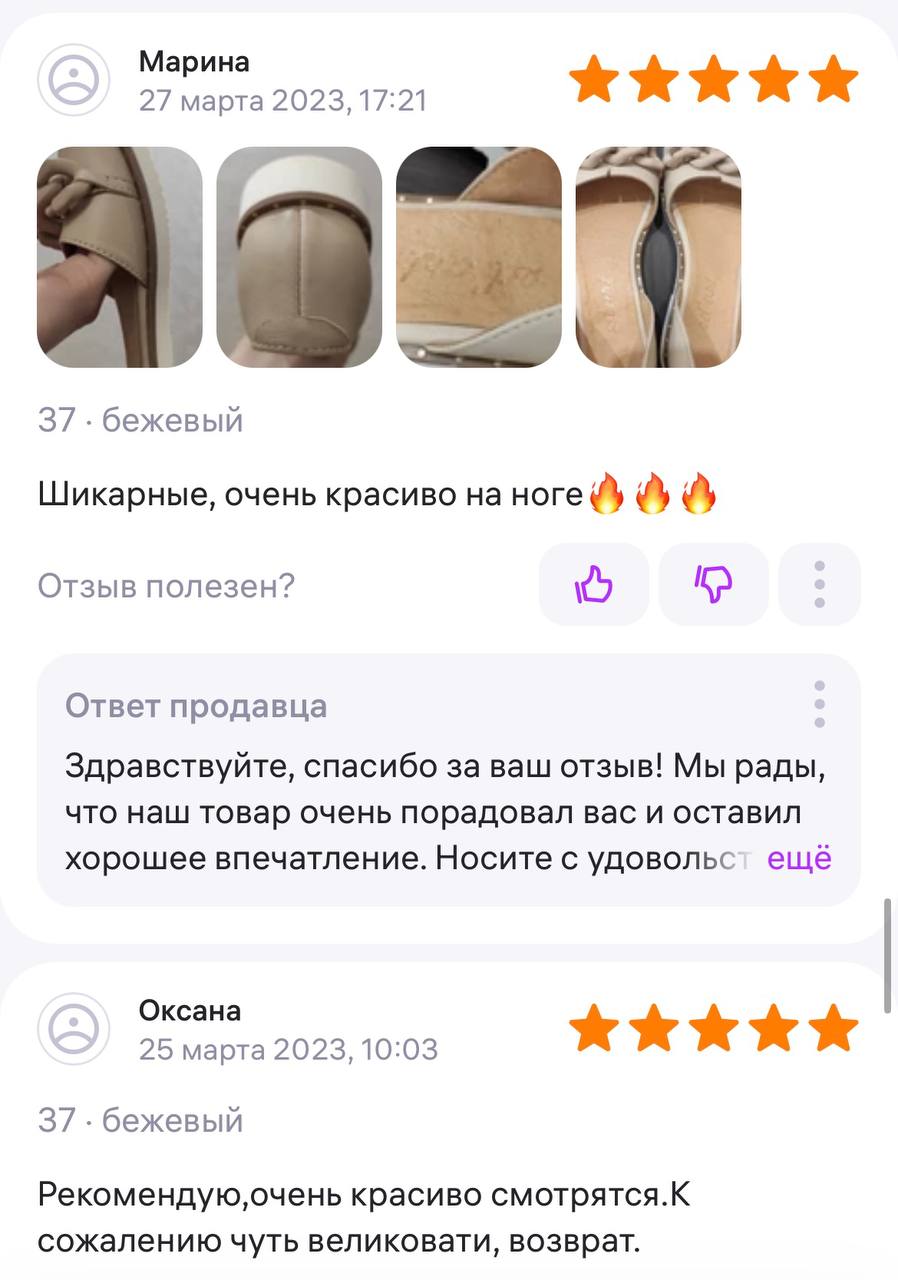
Task: Open Marina's first review photo
Action: point(119,257)
